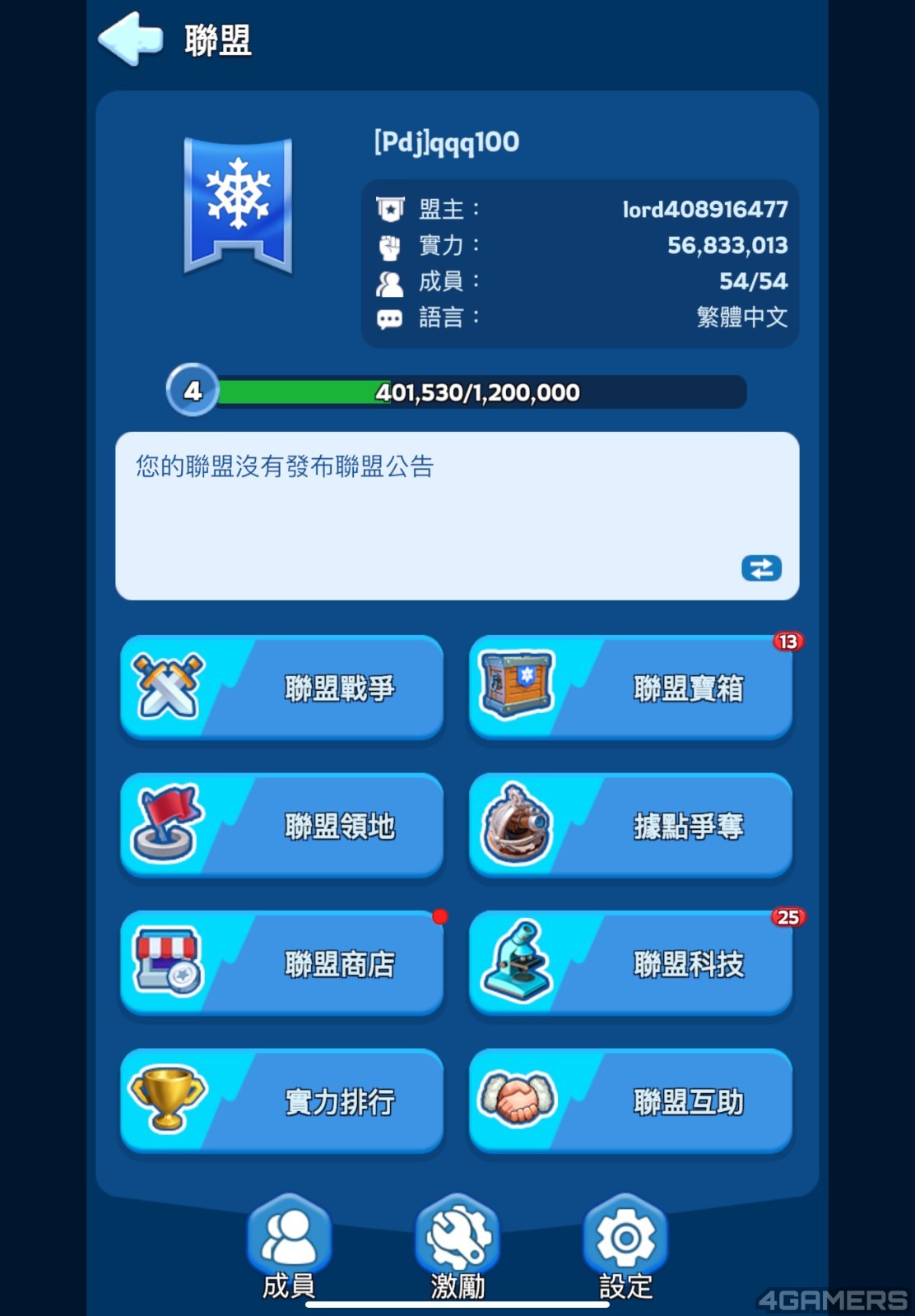
Task: Go back with the arrow icon
Action: (x=130, y=39)
